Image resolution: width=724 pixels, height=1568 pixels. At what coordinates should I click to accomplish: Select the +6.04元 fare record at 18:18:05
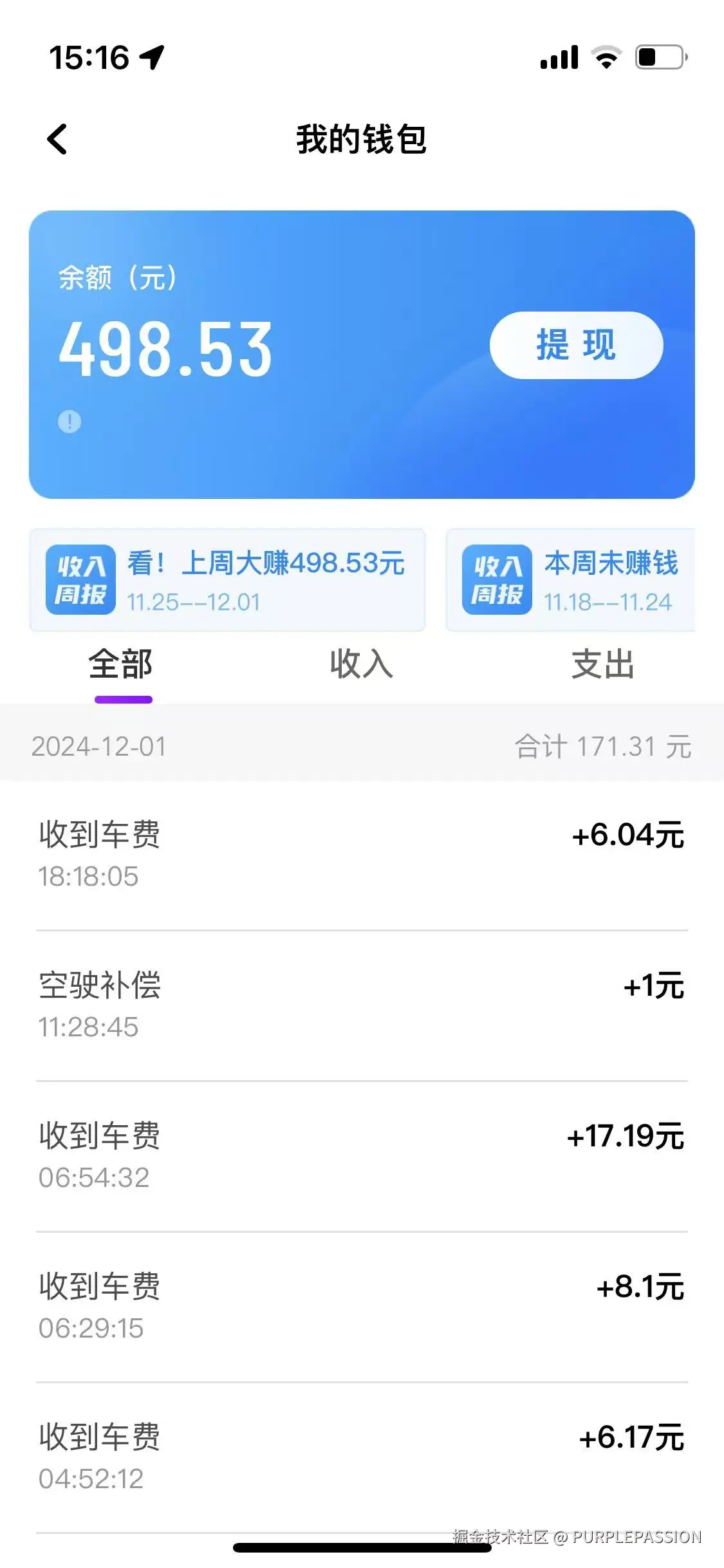[x=360, y=853]
